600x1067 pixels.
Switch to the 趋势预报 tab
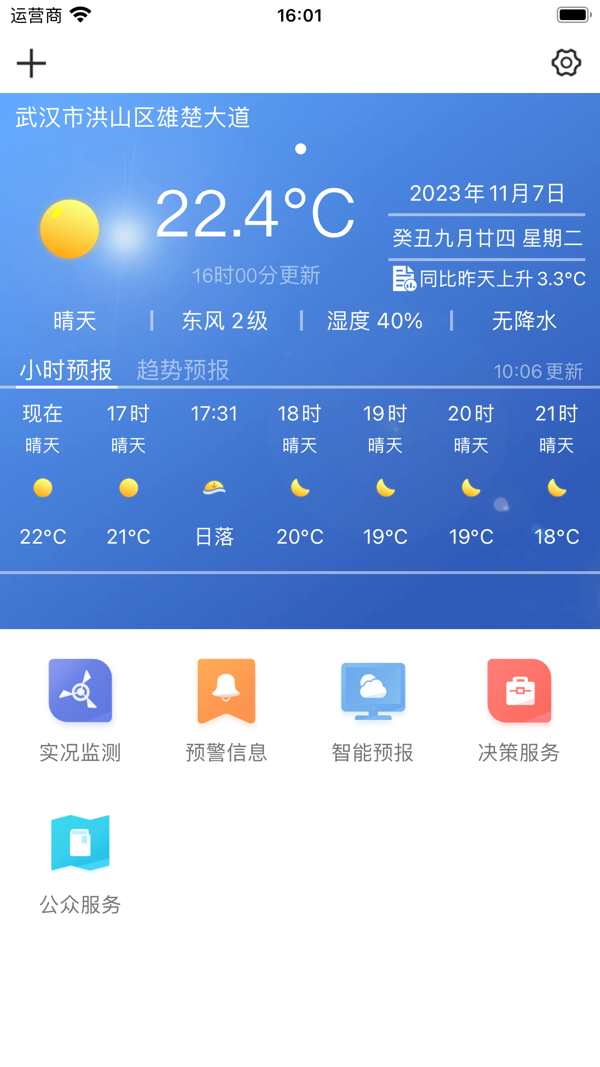[183, 370]
